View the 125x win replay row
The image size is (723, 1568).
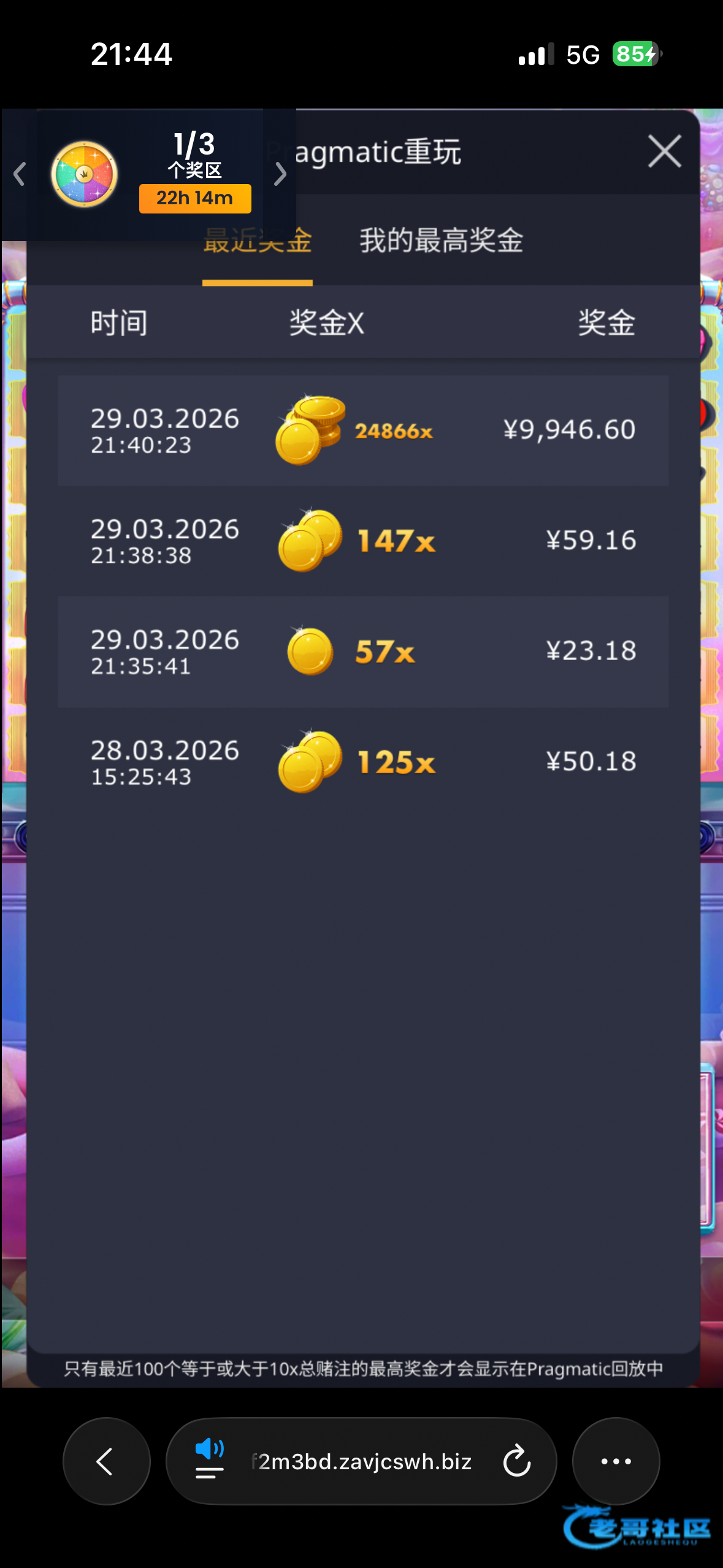[363, 762]
